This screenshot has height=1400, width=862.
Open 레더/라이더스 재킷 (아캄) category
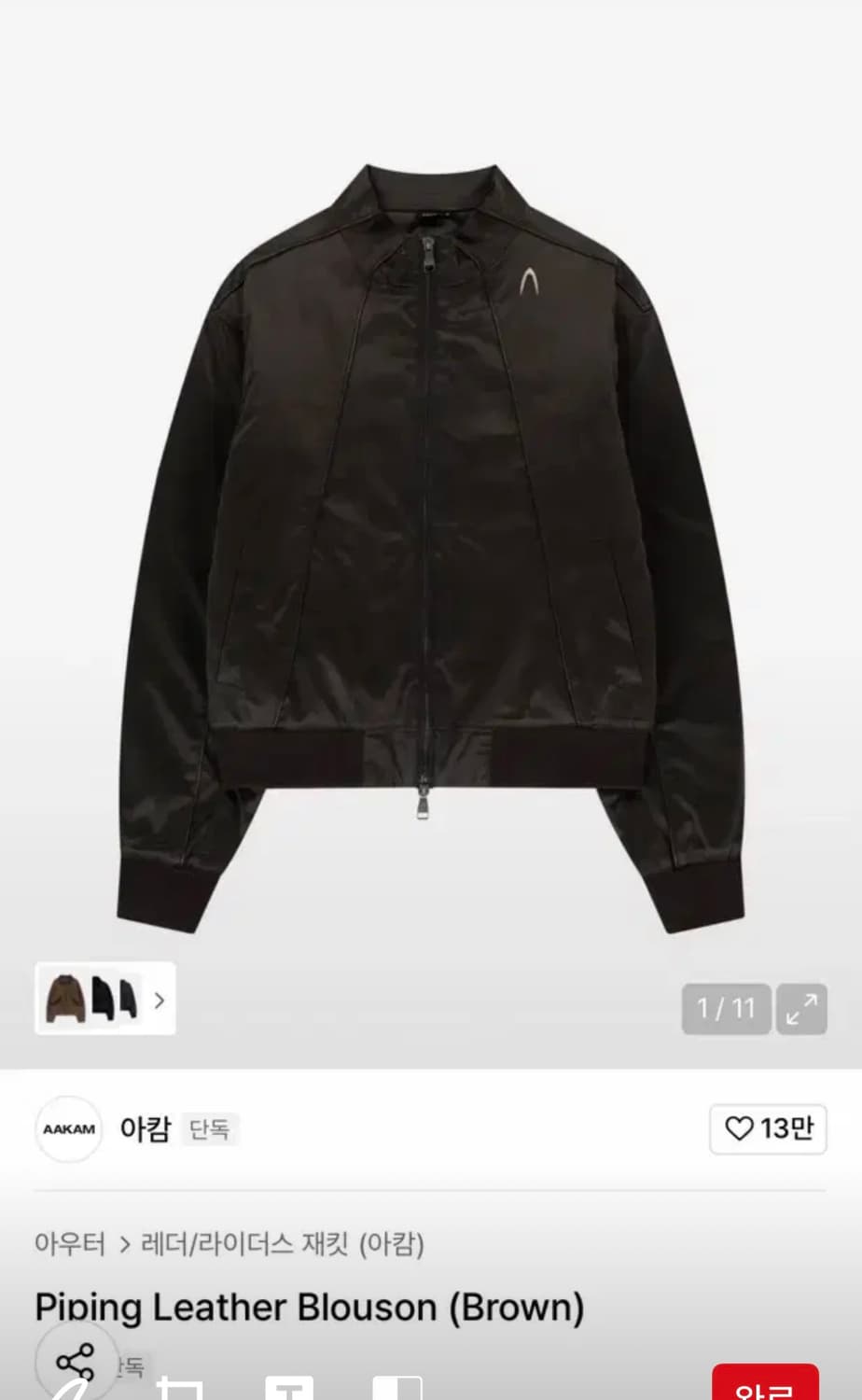pos(283,1244)
